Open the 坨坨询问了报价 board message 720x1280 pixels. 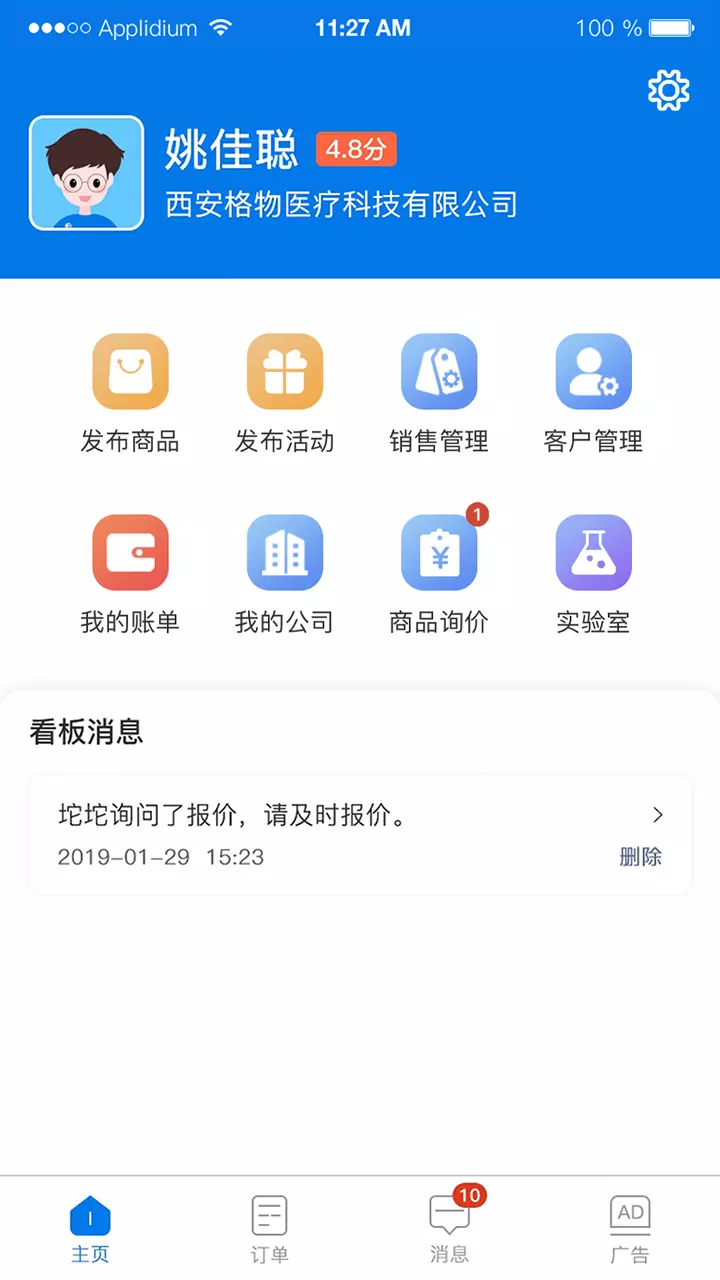pyautogui.click(x=340, y=817)
